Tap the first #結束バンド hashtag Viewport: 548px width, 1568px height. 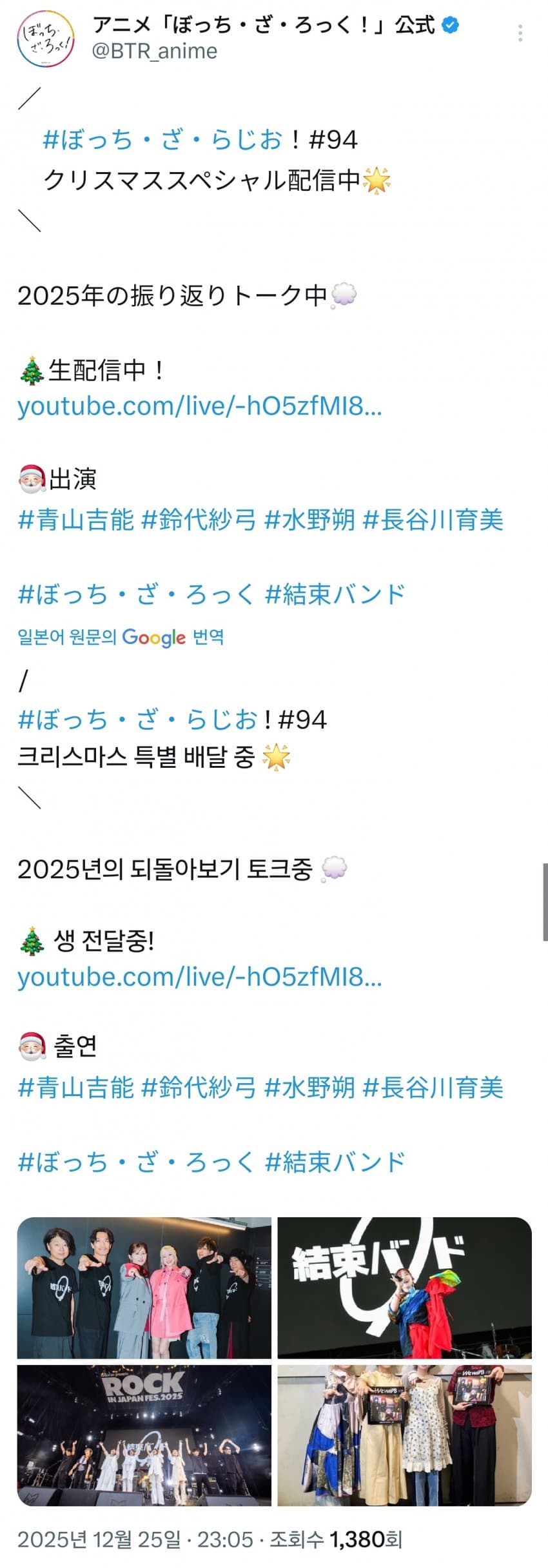335,594
